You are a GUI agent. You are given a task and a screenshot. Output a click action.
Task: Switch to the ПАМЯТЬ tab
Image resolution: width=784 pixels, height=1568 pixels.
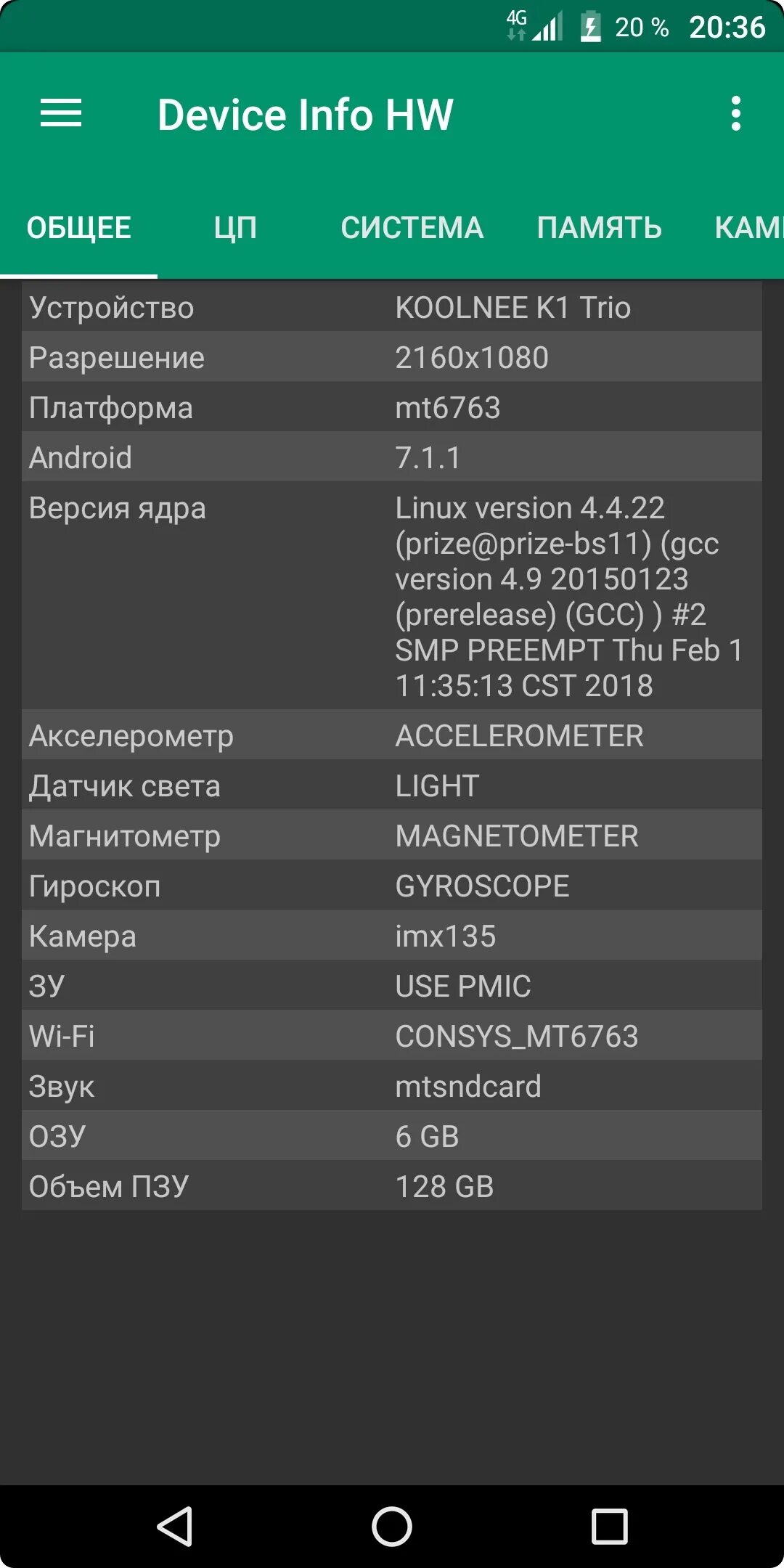pos(599,228)
